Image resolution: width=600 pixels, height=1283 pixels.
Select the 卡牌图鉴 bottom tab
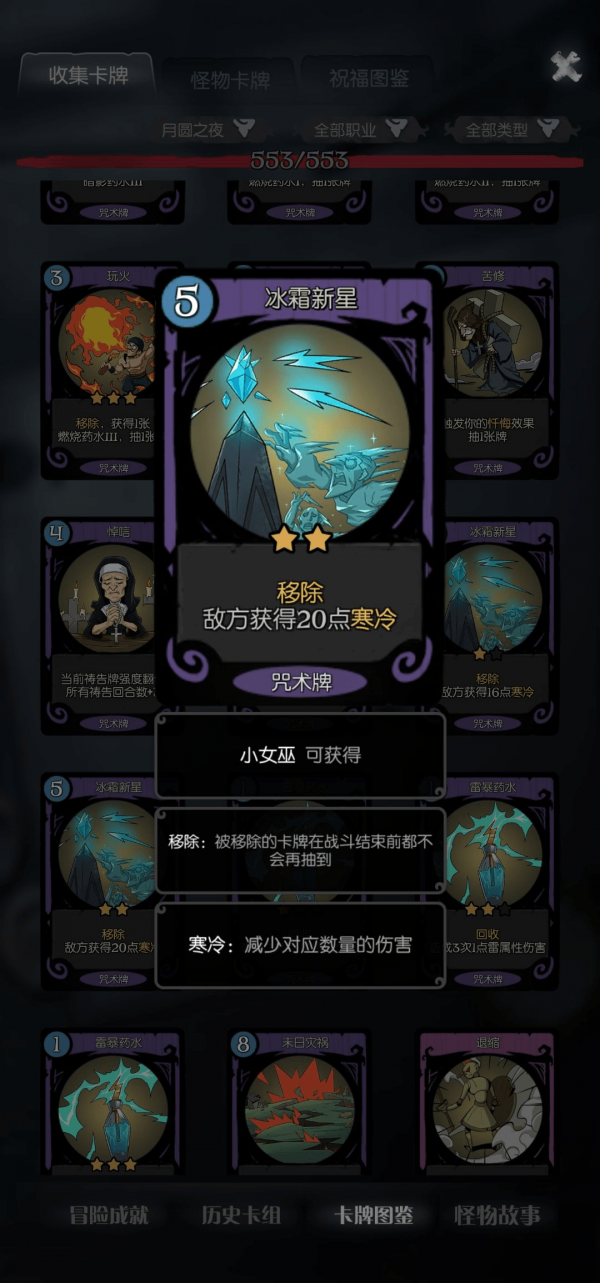click(372, 1215)
